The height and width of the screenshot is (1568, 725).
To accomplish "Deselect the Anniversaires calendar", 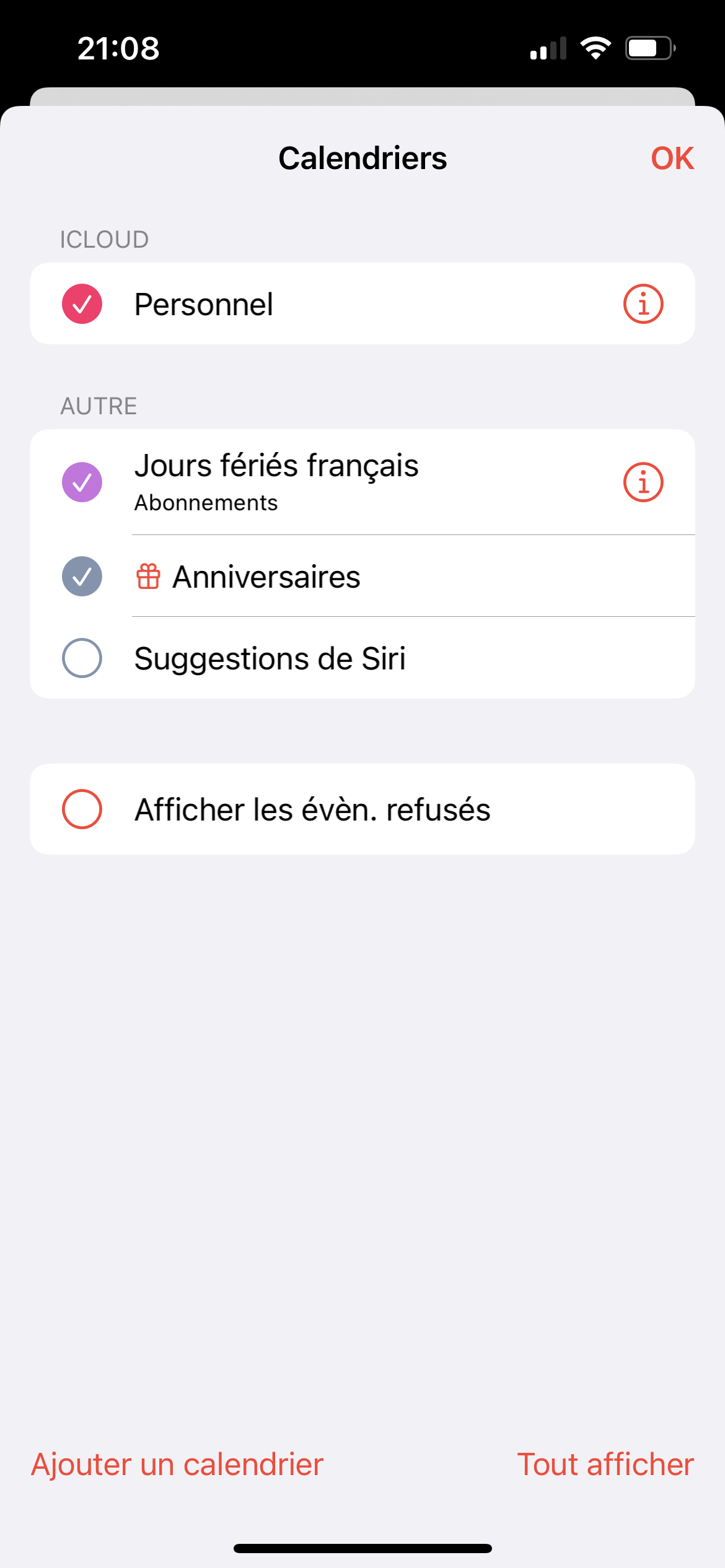I will (x=82, y=577).
